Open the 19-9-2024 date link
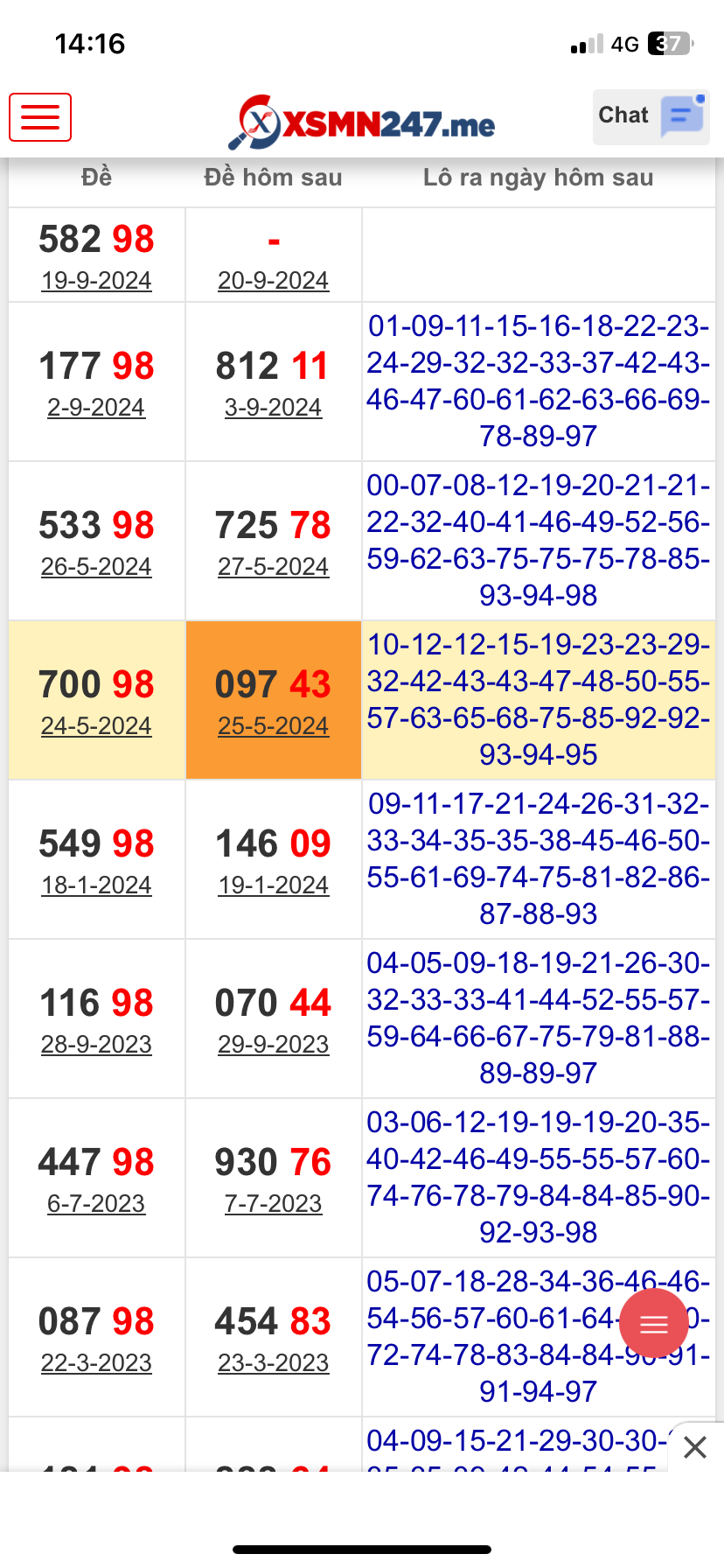This screenshot has width=724, height=1568. click(x=96, y=281)
